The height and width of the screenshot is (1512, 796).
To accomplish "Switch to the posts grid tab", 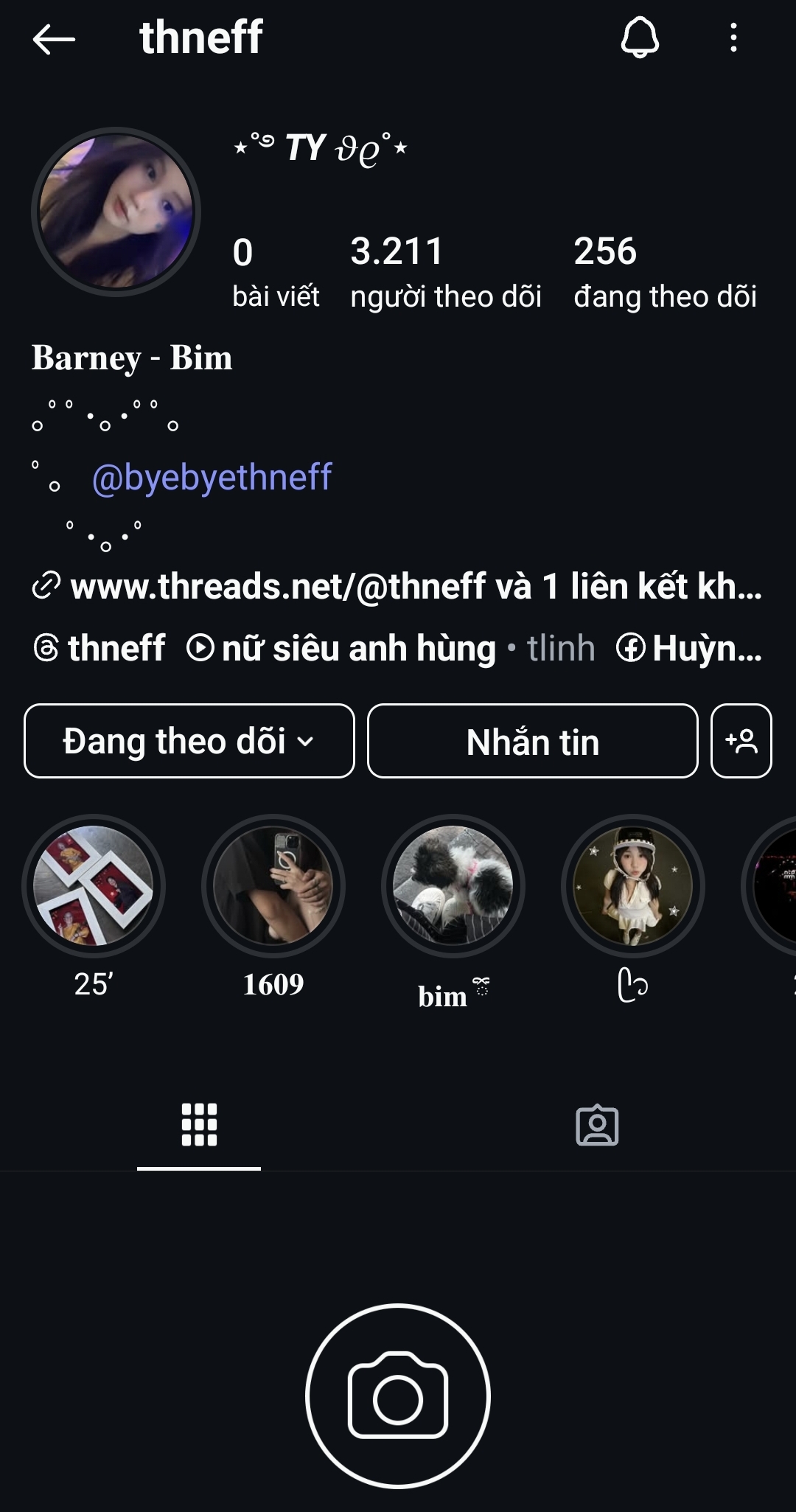I will (199, 1125).
